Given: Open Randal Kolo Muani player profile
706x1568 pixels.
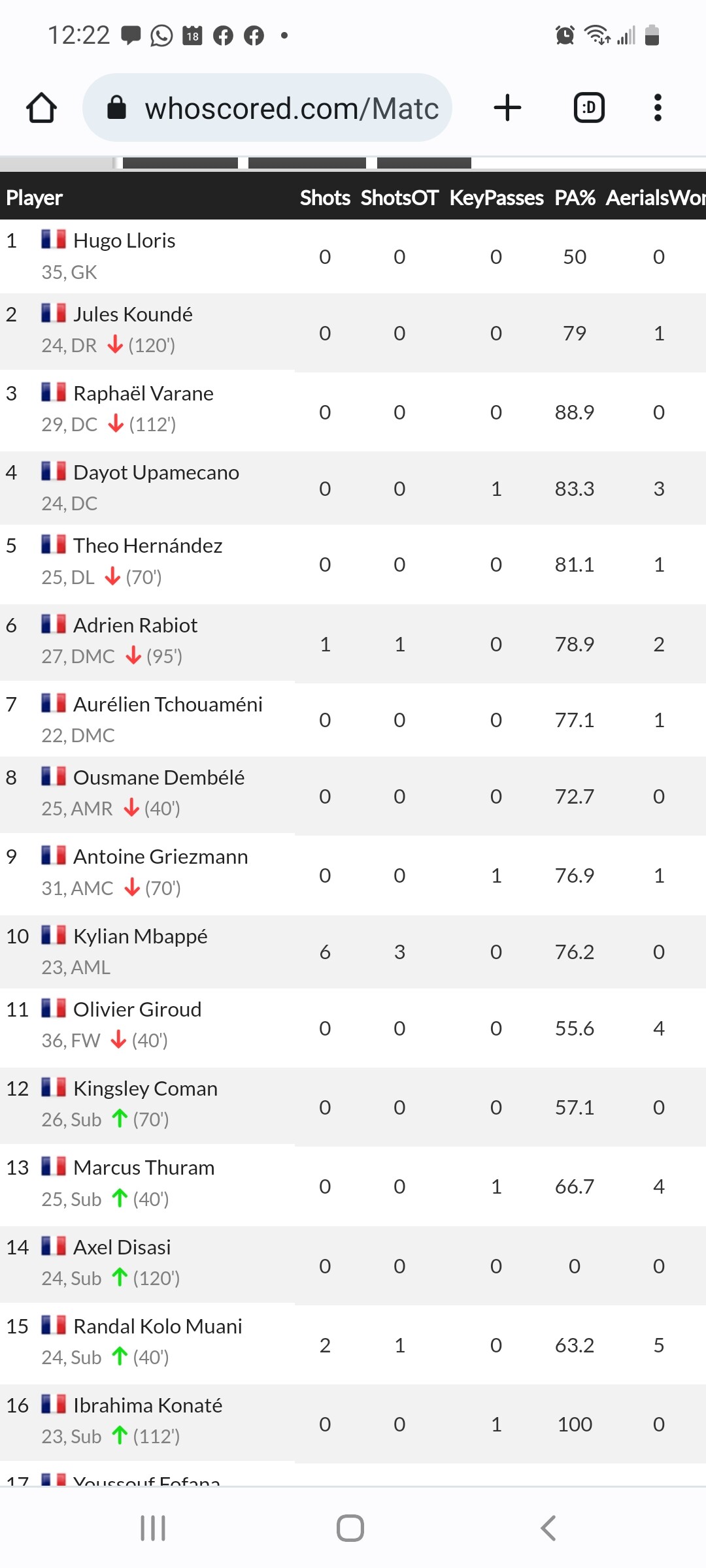Looking at the screenshot, I should [158, 1326].
